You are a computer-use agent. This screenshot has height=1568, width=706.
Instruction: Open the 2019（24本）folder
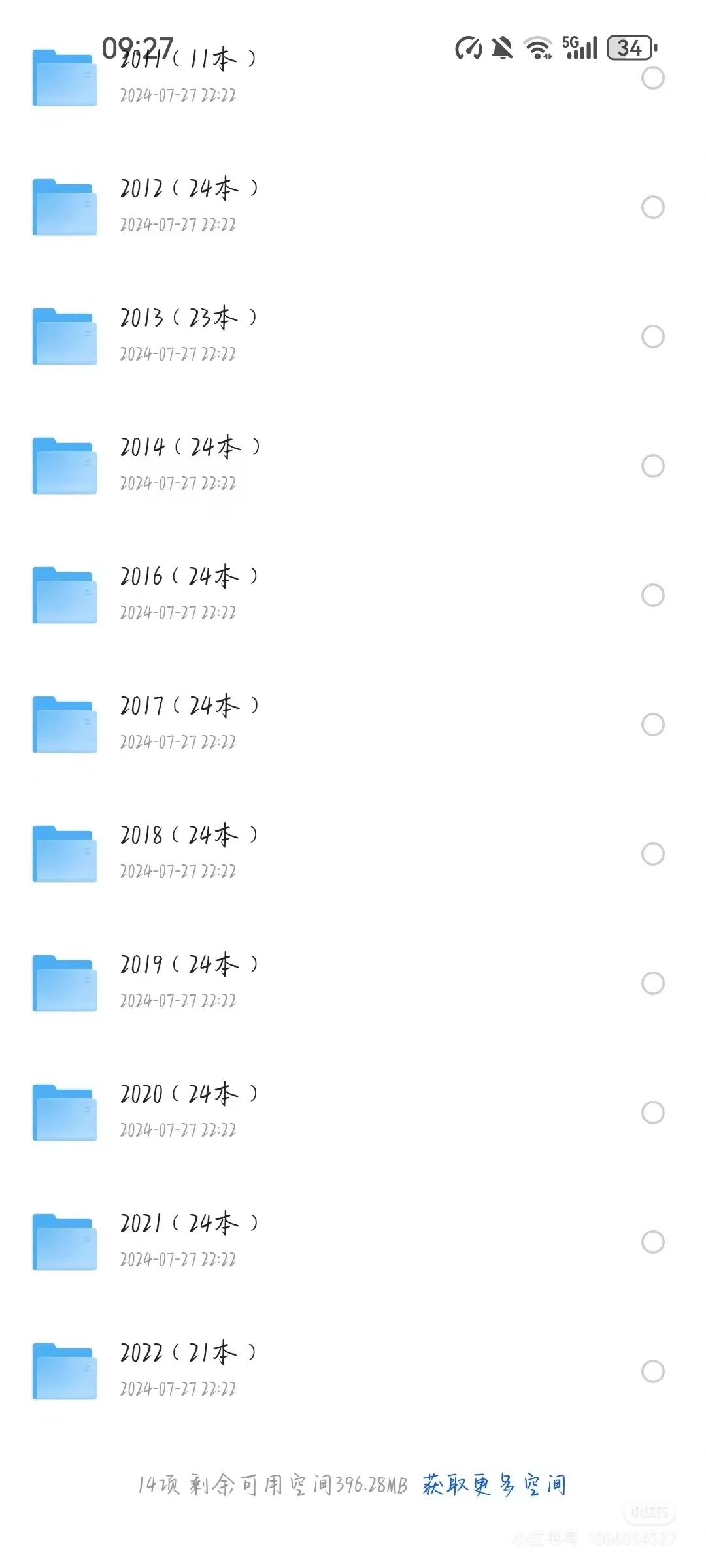click(x=353, y=983)
